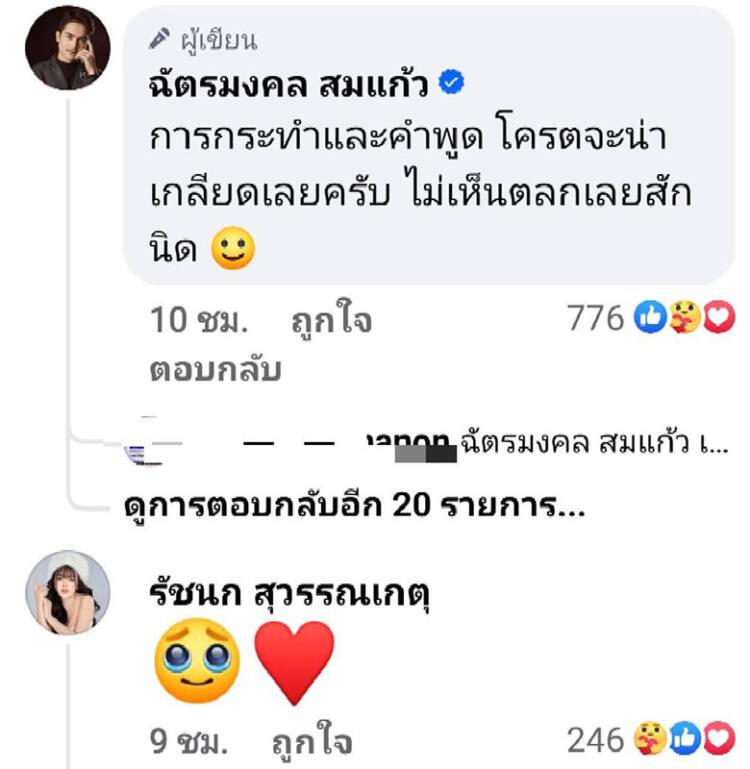This screenshot has width=750, height=769.
Task: Like รัชนก สุวรรณเกตุ's comment
Action: pyautogui.click(x=311, y=742)
